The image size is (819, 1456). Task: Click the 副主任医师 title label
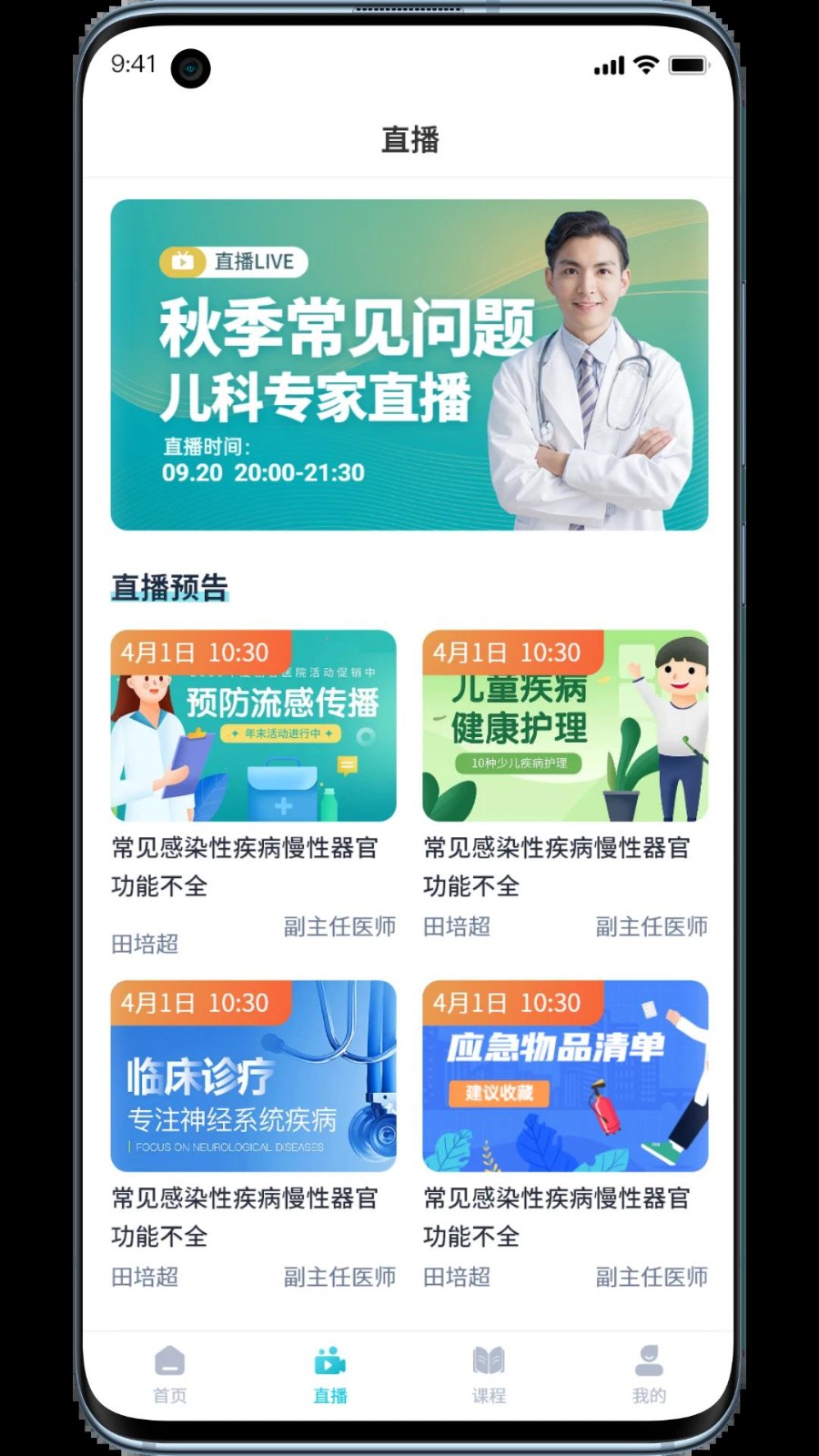pos(338,926)
